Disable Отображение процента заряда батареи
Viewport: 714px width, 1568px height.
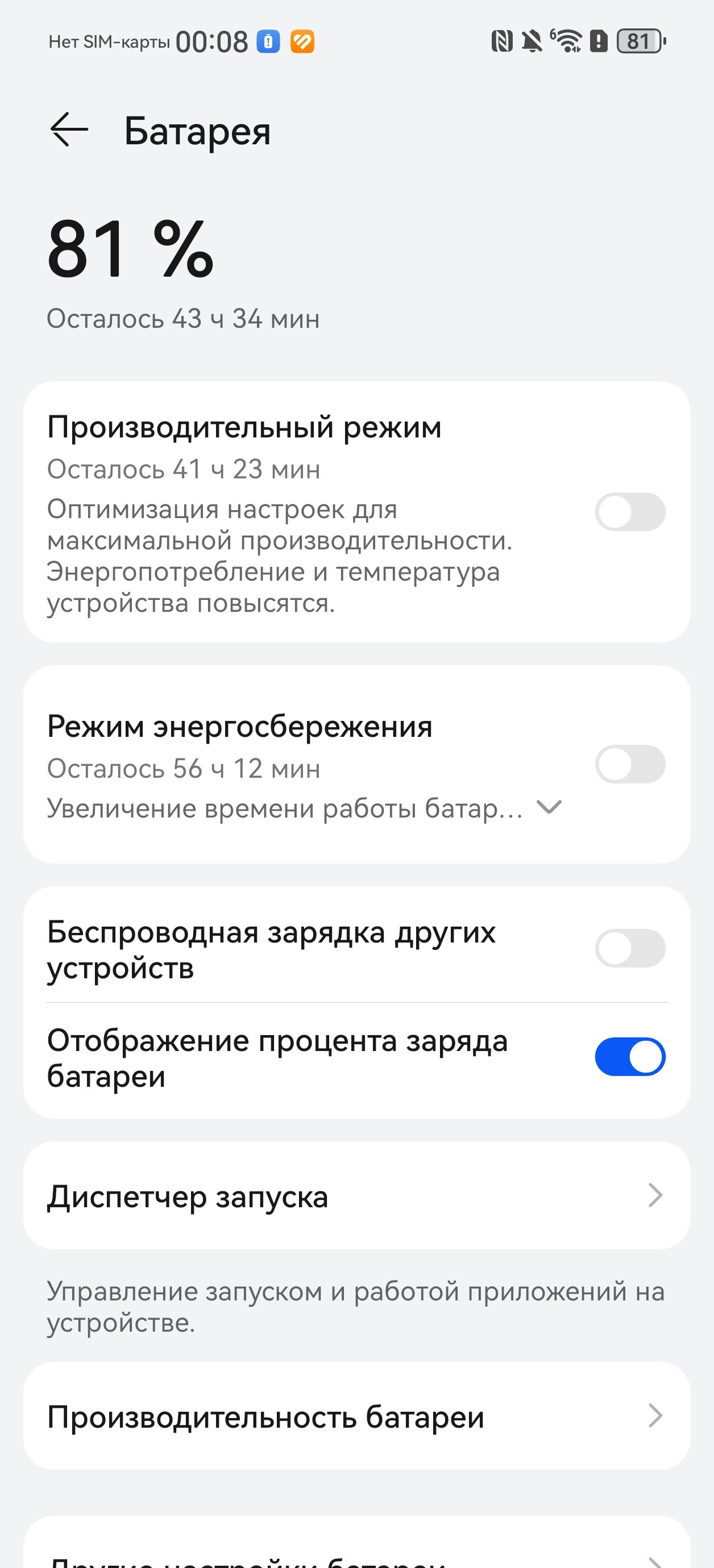(x=630, y=1057)
